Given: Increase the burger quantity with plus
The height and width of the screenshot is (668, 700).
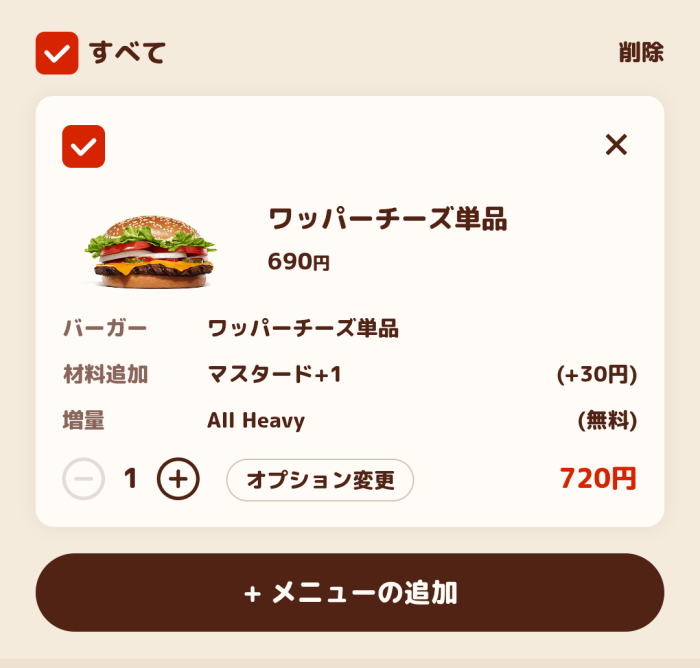Looking at the screenshot, I should (x=178, y=480).
